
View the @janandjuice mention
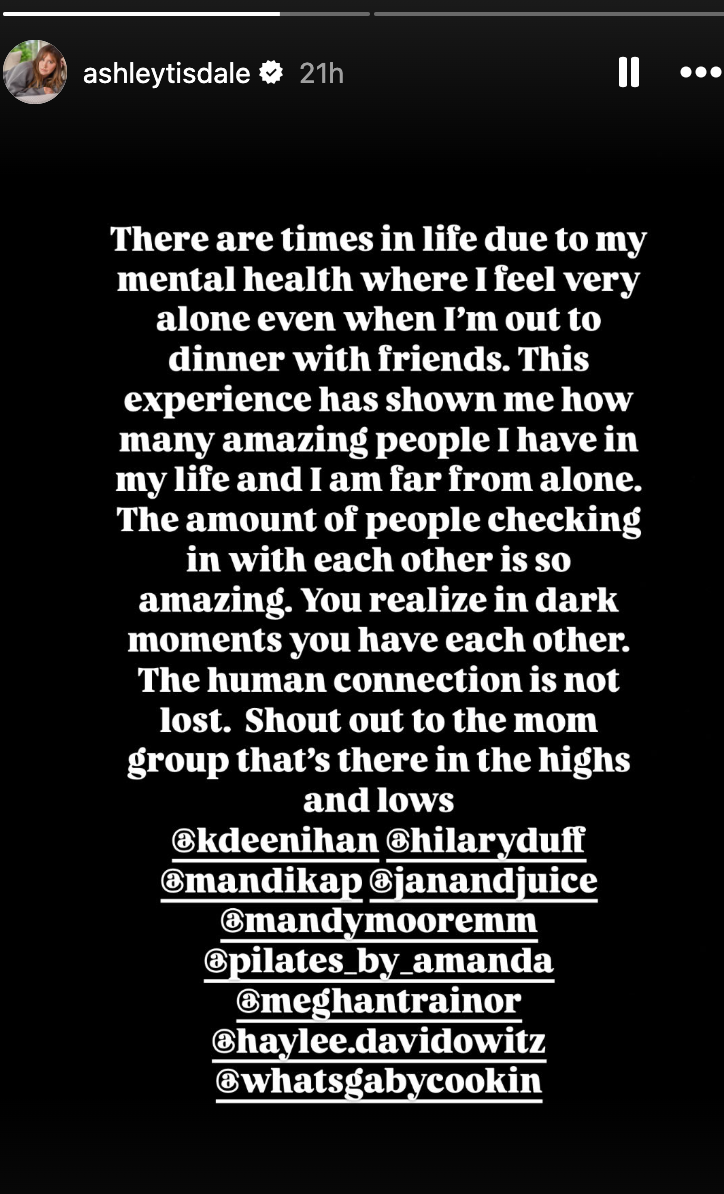[x=483, y=882]
